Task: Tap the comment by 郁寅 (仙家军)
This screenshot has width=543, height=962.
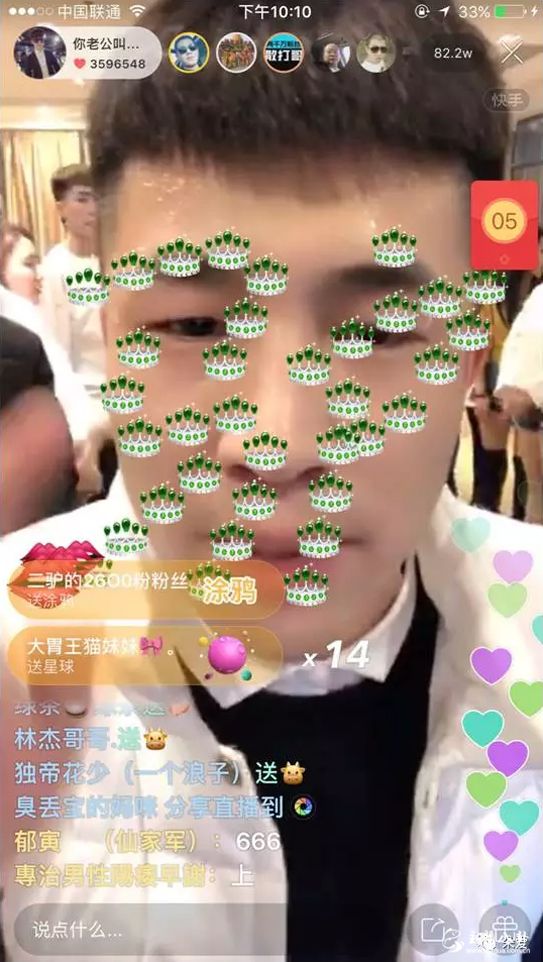Action: click(x=147, y=841)
